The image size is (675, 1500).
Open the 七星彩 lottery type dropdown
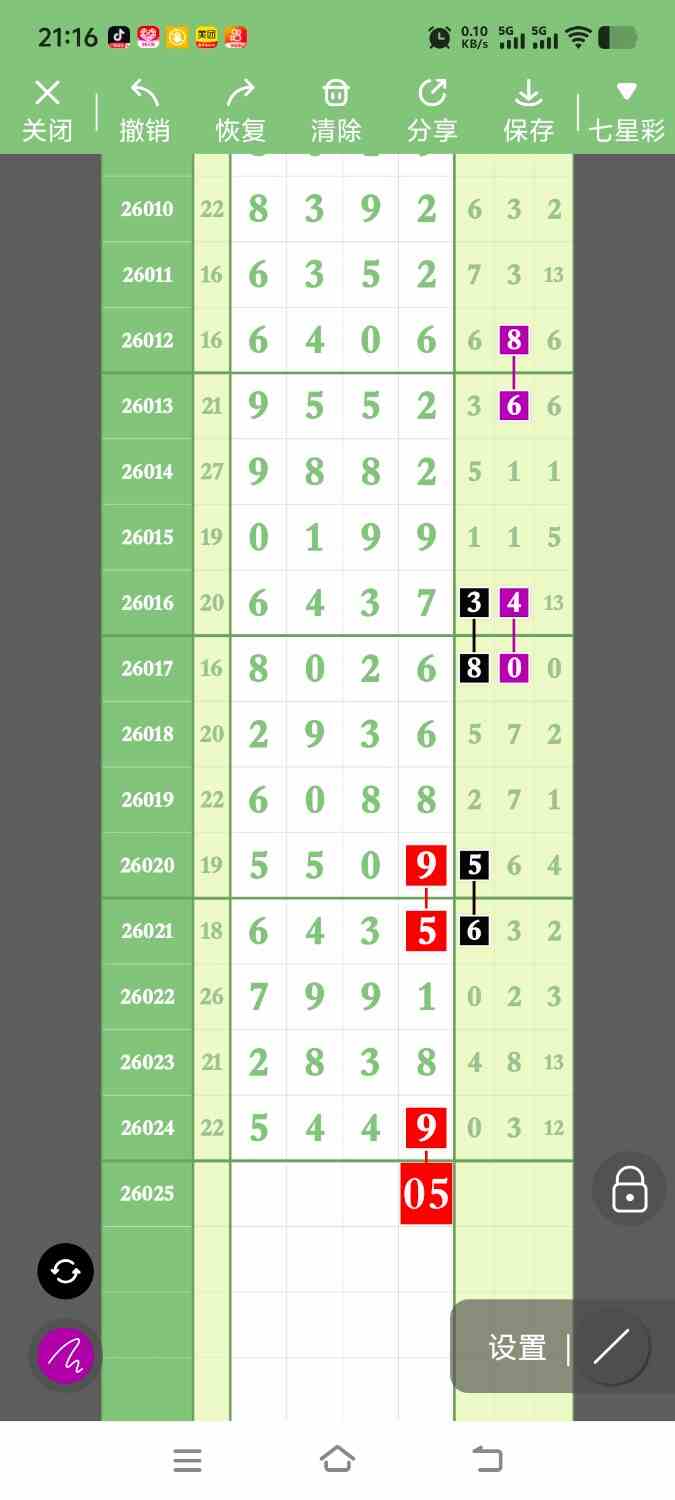[627, 111]
